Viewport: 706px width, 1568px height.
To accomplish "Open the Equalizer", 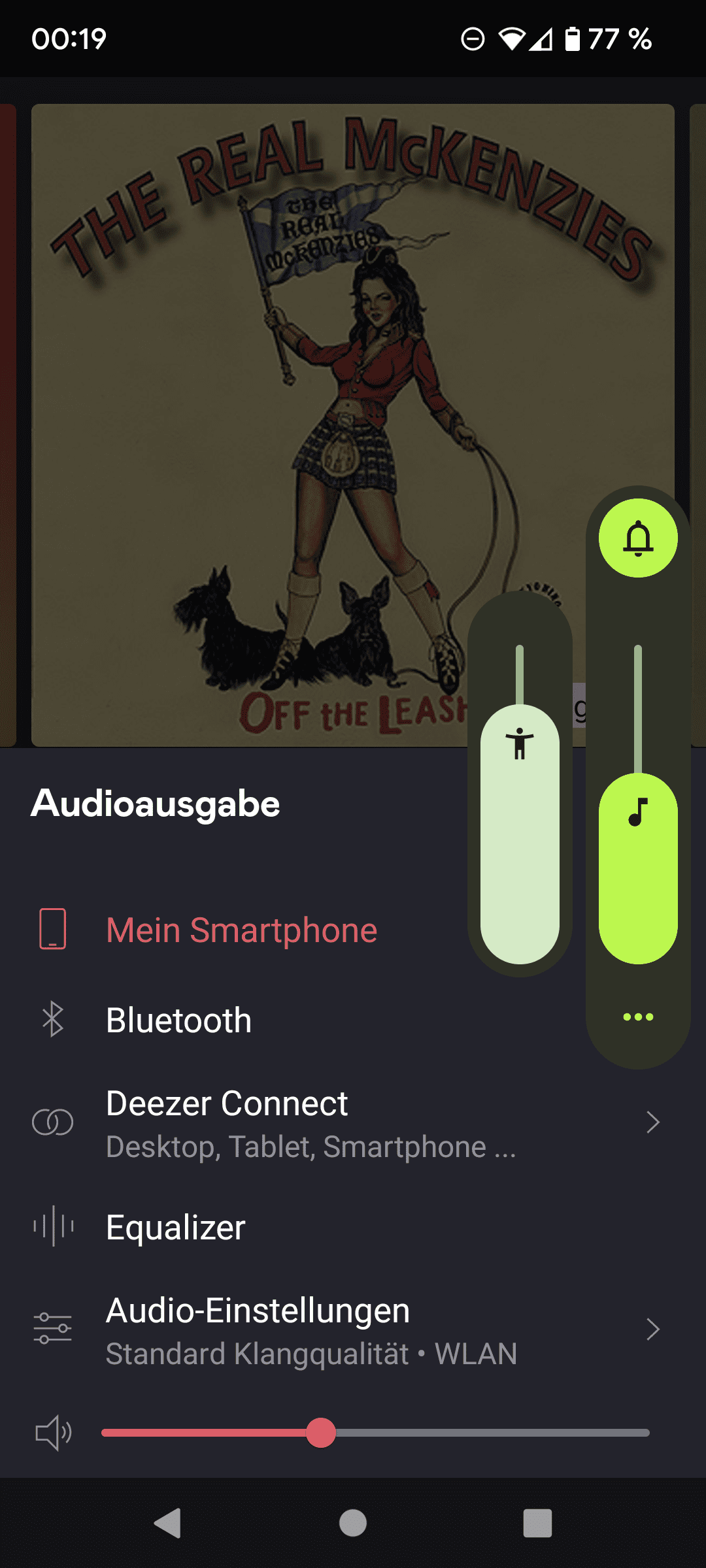I will coord(353,1226).
